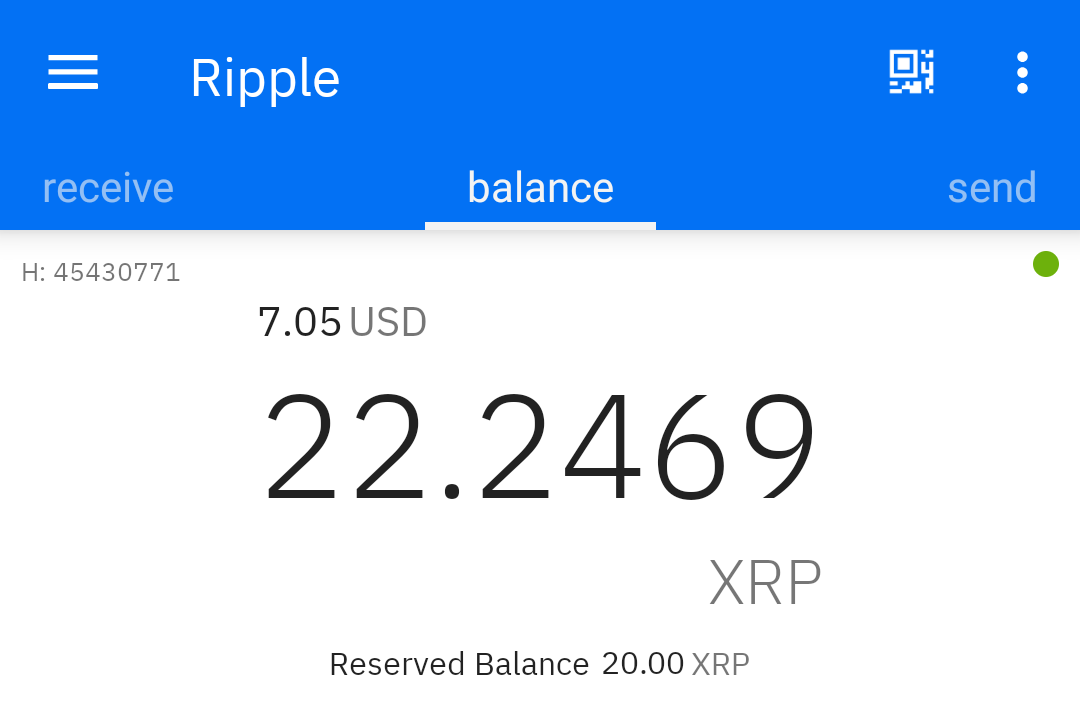This screenshot has height=724, width=1080.
Task: Select the balance tab
Action: tap(540, 188)
